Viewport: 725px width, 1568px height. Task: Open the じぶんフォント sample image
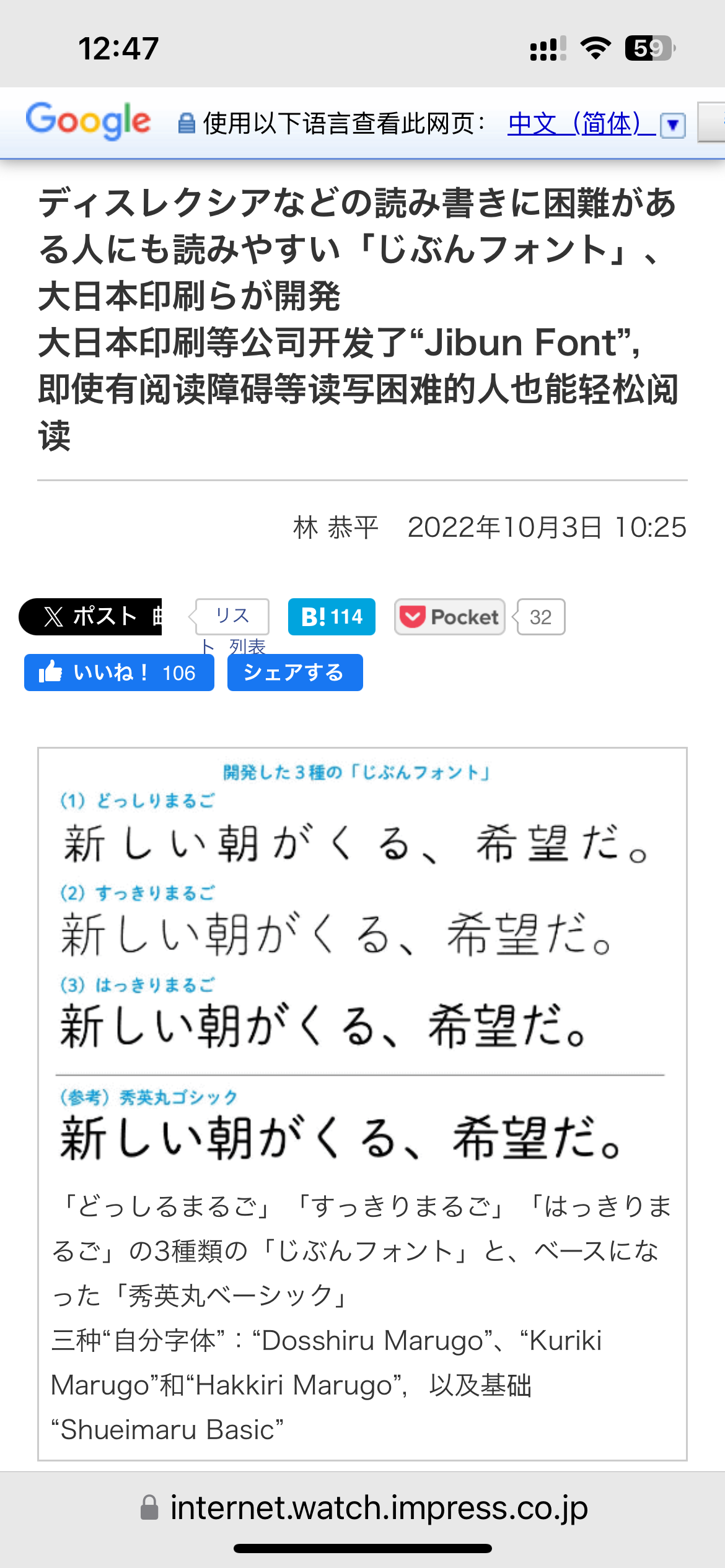point(362,965)
